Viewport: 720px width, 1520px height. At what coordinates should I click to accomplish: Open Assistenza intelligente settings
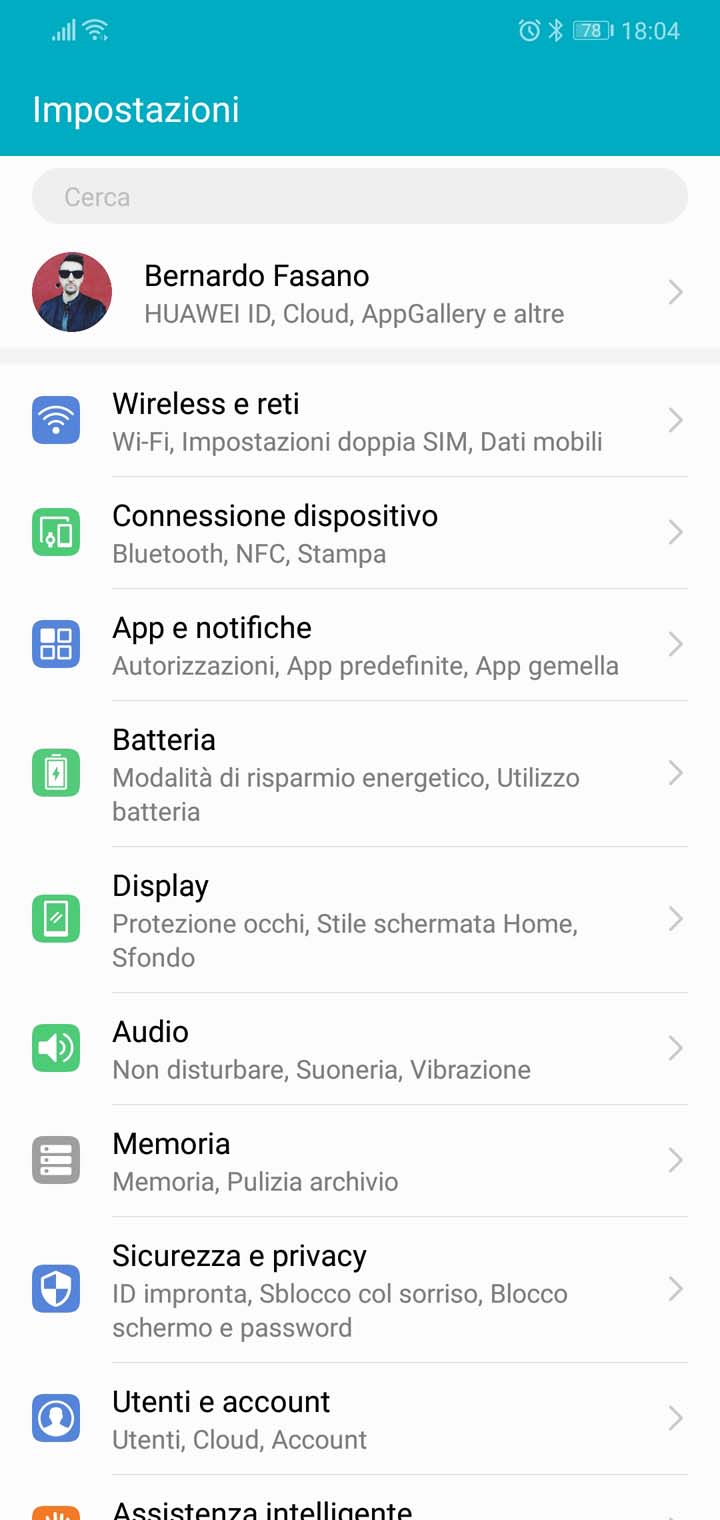click(x=360, y=1499)
